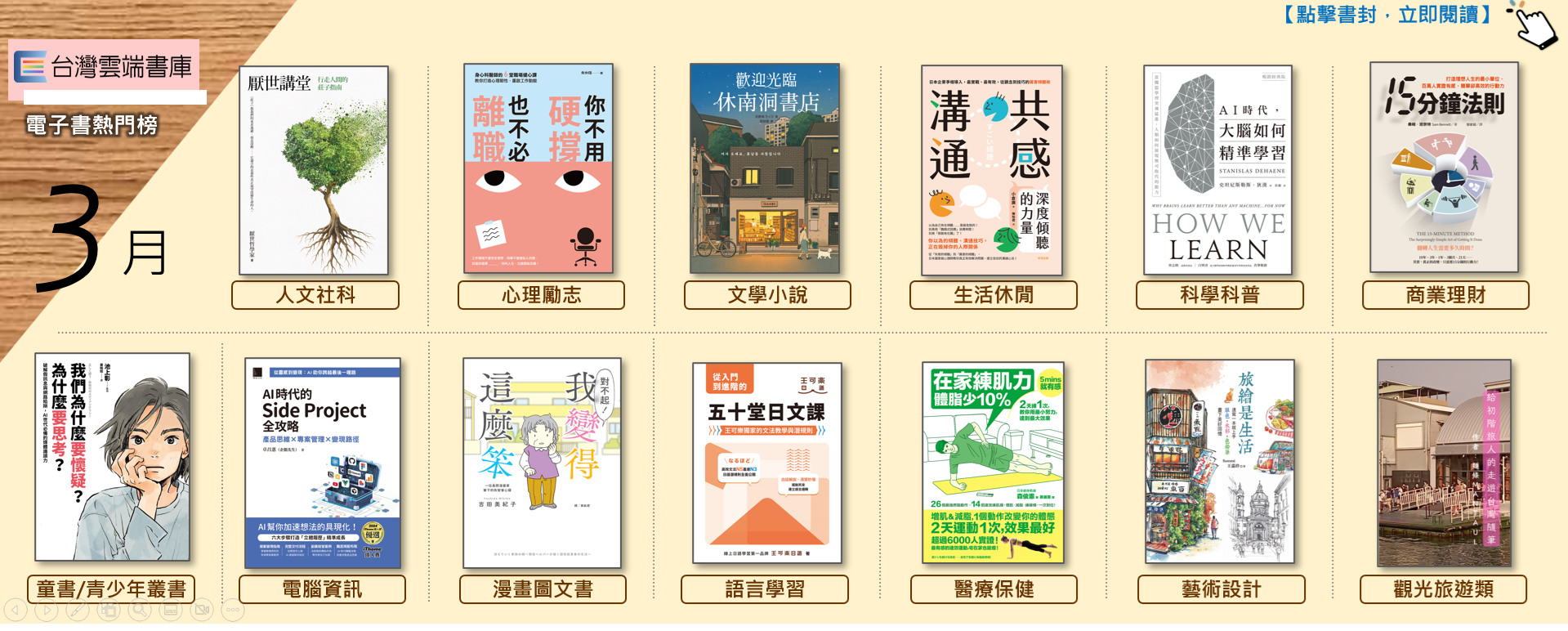
Task: Open the zoom magnifier tool
Action: (140, 610)
